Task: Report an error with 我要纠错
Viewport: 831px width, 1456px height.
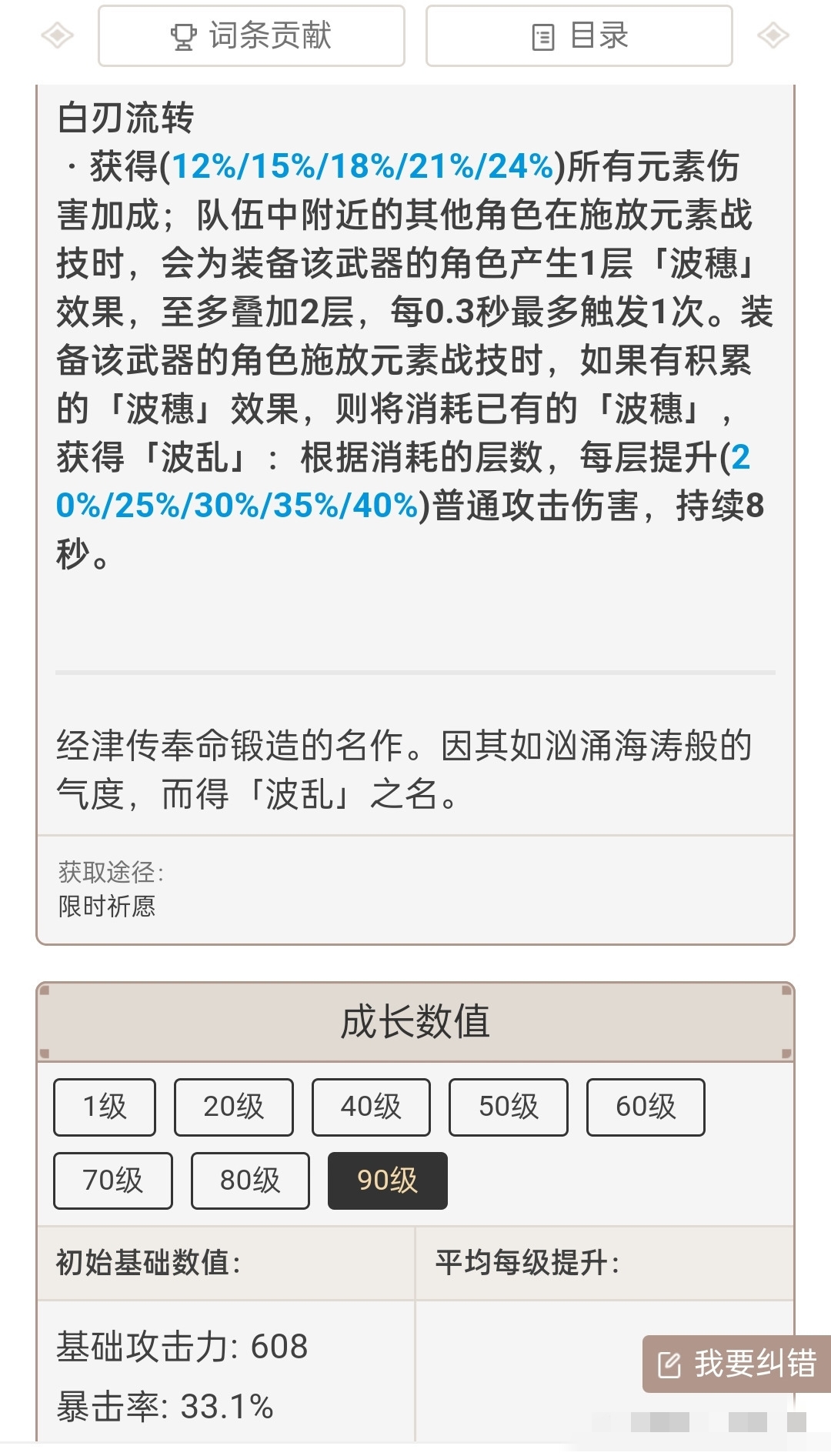Action: tap(736, 1364)
